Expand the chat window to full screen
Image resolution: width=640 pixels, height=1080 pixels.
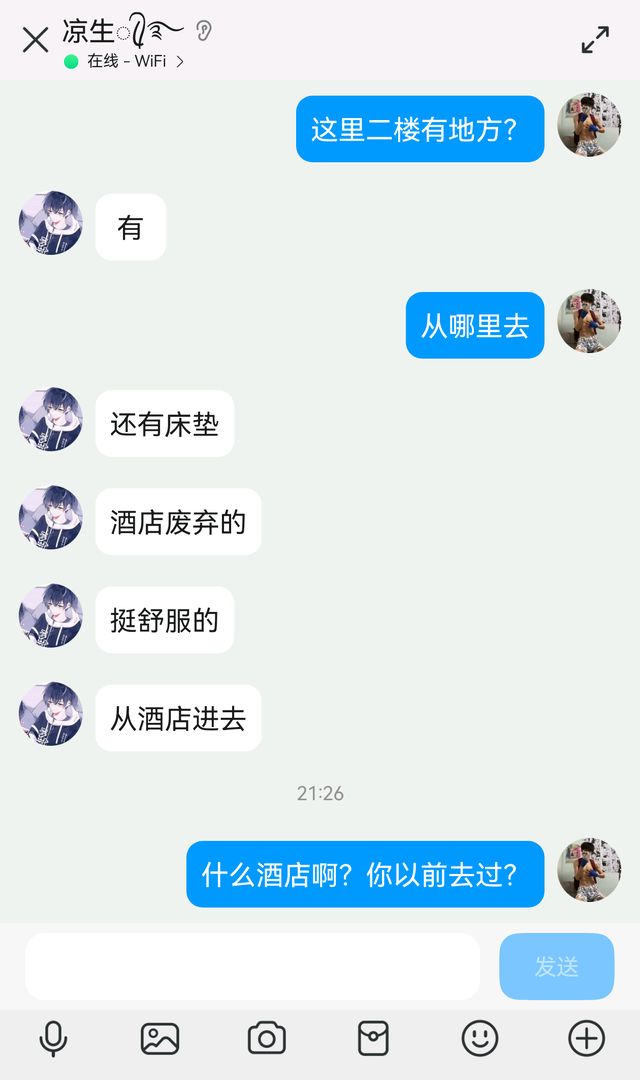pos(595,40)
